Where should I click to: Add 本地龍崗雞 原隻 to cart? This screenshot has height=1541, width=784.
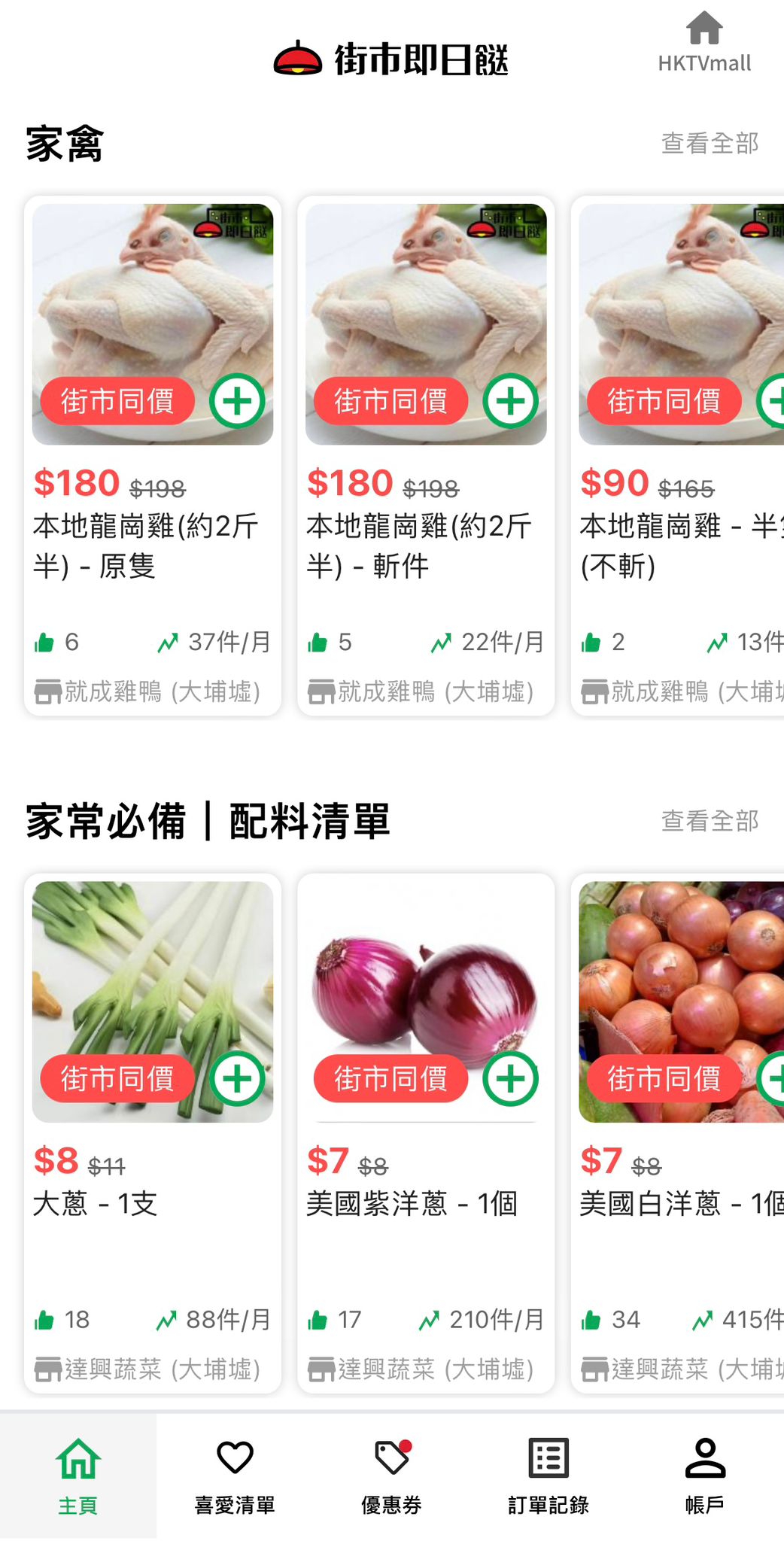(x=237, y=401)
